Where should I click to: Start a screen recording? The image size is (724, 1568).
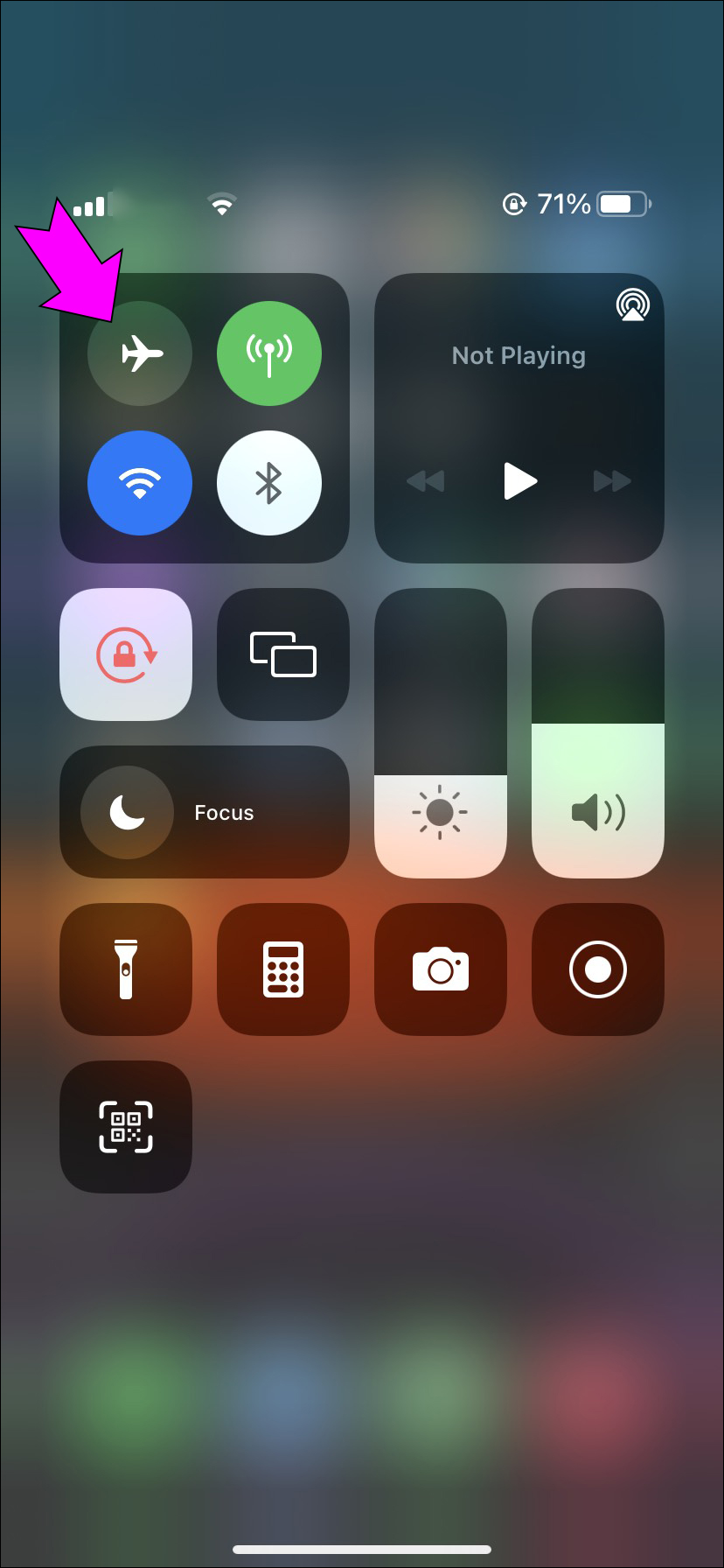click(x=598, y=969)
